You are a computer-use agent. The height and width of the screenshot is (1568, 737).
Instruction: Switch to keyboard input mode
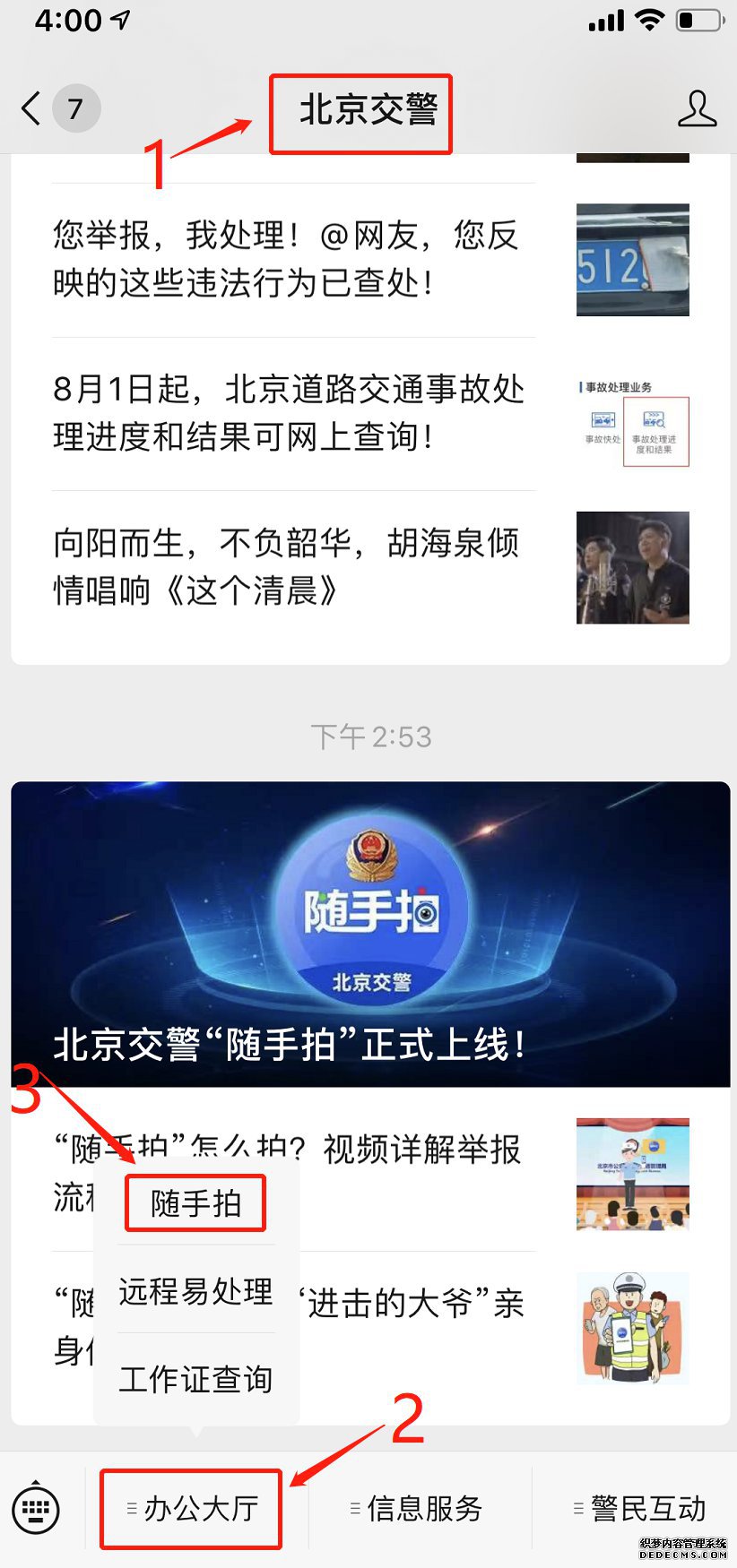(36, 1509)
